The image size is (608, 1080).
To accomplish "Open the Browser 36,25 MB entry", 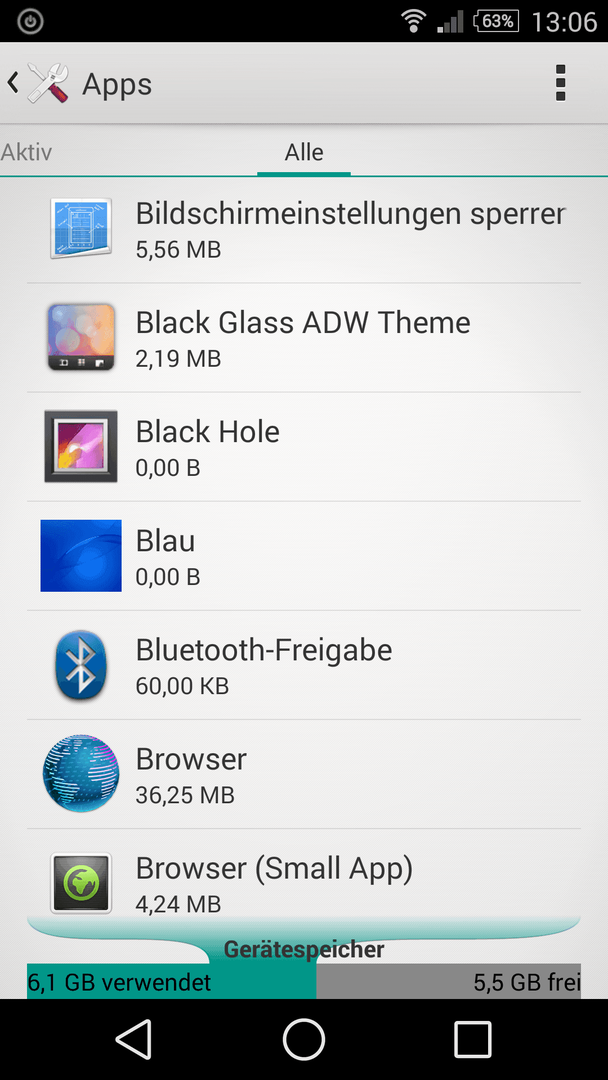I will tap(304, 774).
